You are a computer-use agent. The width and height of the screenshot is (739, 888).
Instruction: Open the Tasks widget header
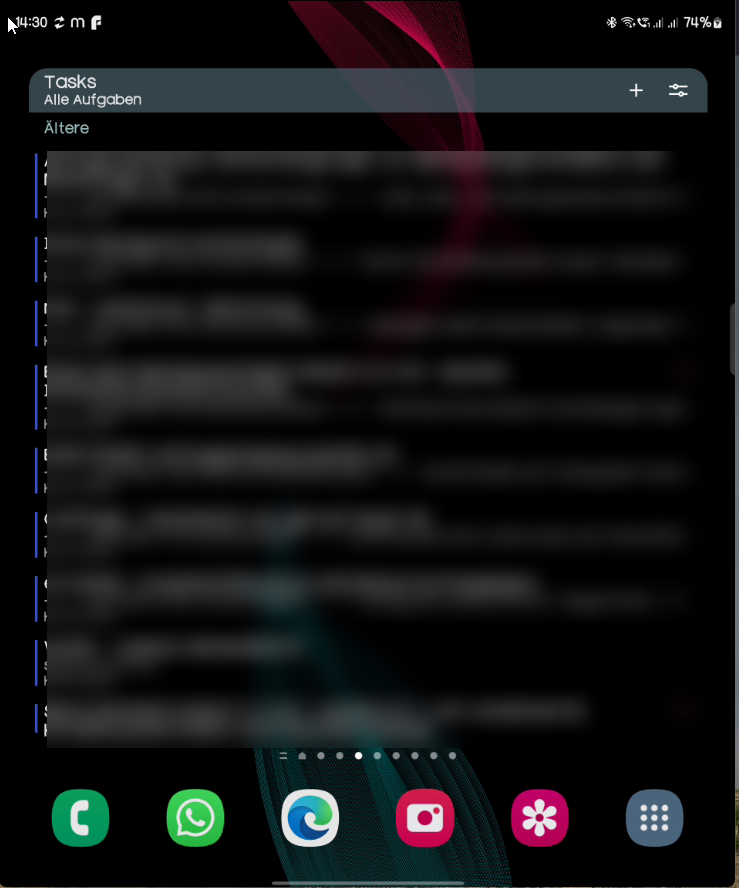coord(93,90)
